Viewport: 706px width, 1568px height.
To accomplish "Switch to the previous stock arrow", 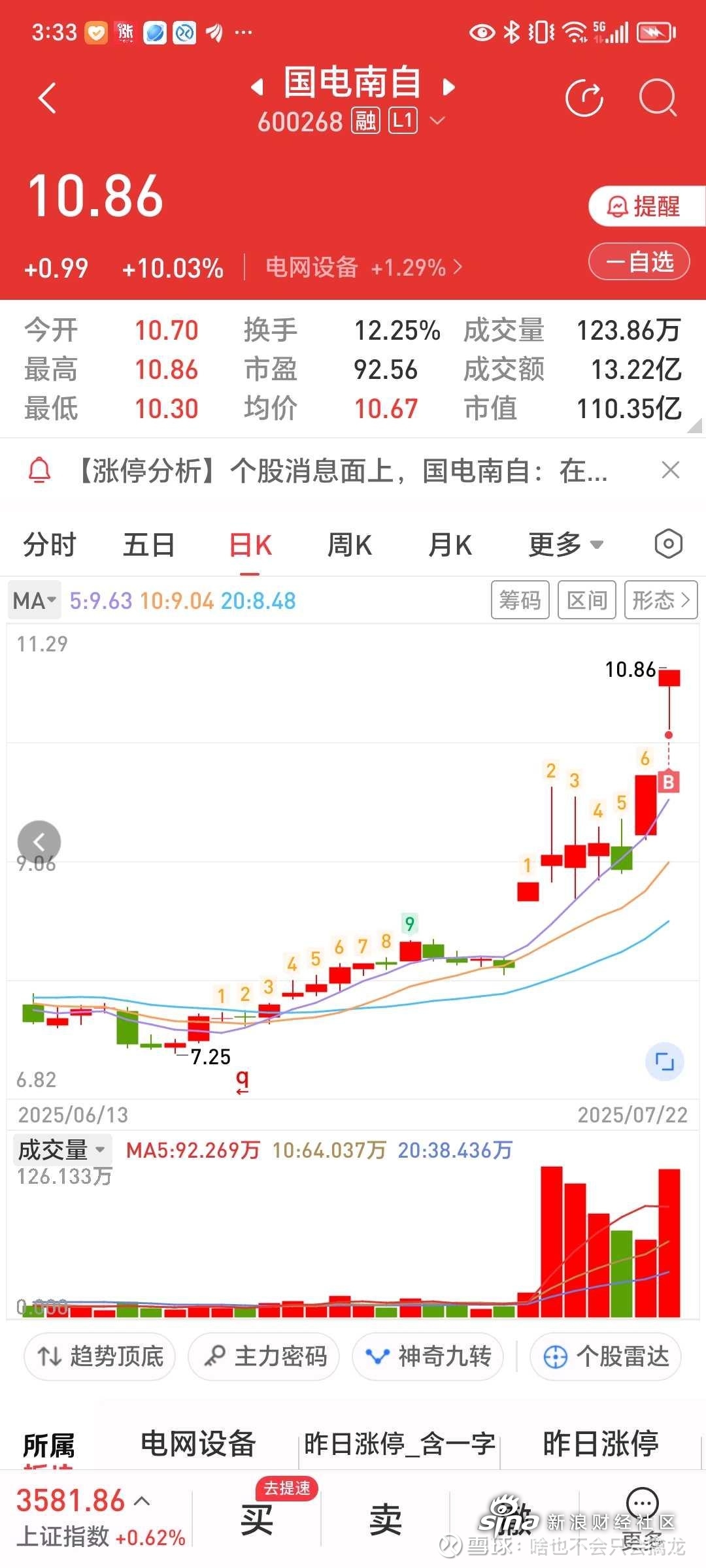I will pos(257,87).
